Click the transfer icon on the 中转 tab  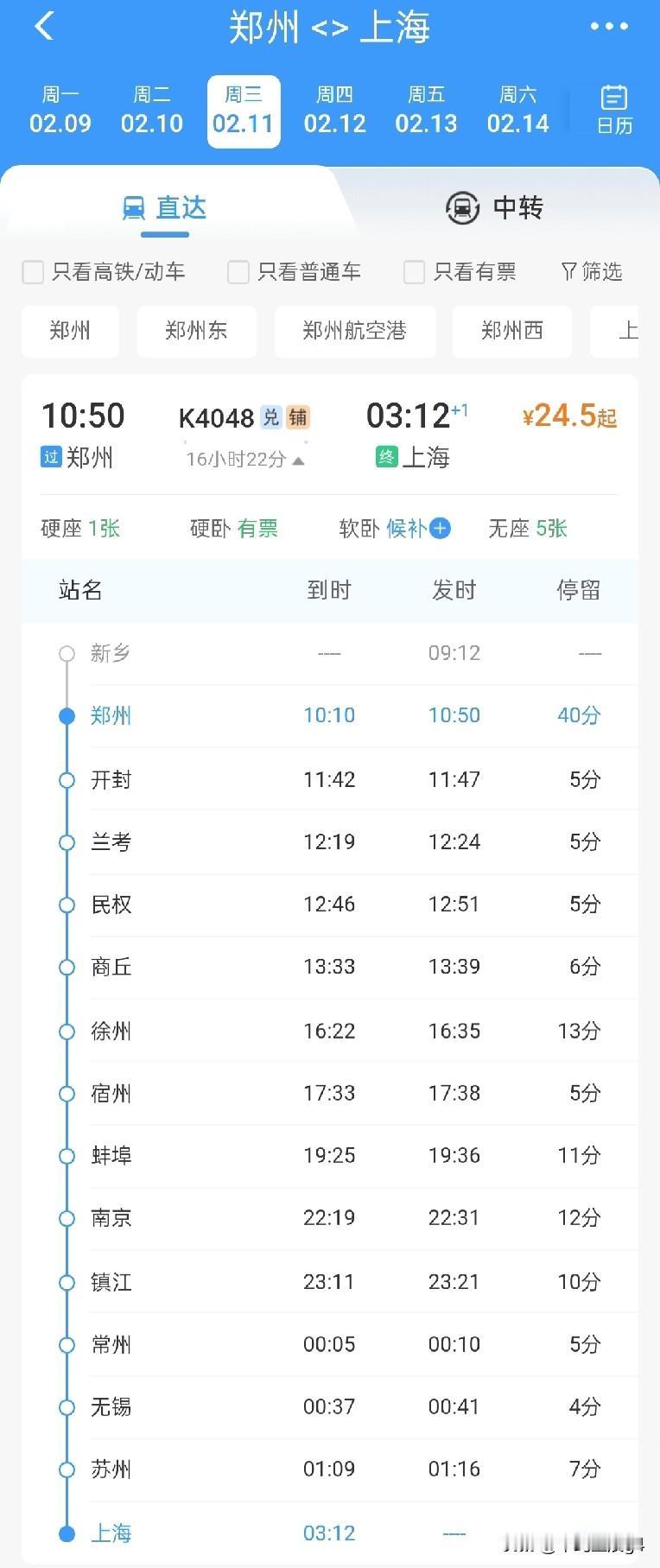(x=463, y=207)
